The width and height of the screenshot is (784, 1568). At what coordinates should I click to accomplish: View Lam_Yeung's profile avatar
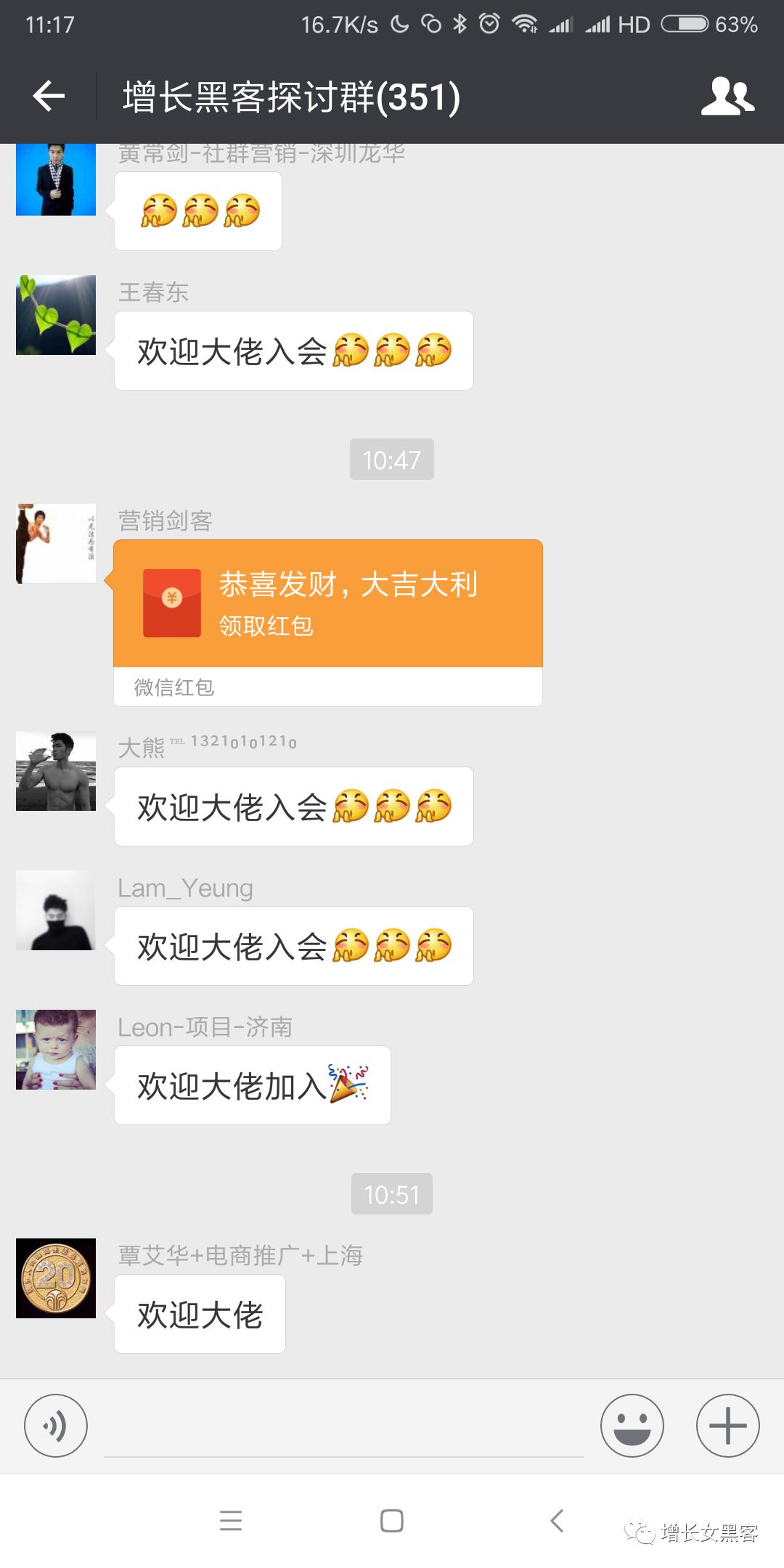point(56,910)
